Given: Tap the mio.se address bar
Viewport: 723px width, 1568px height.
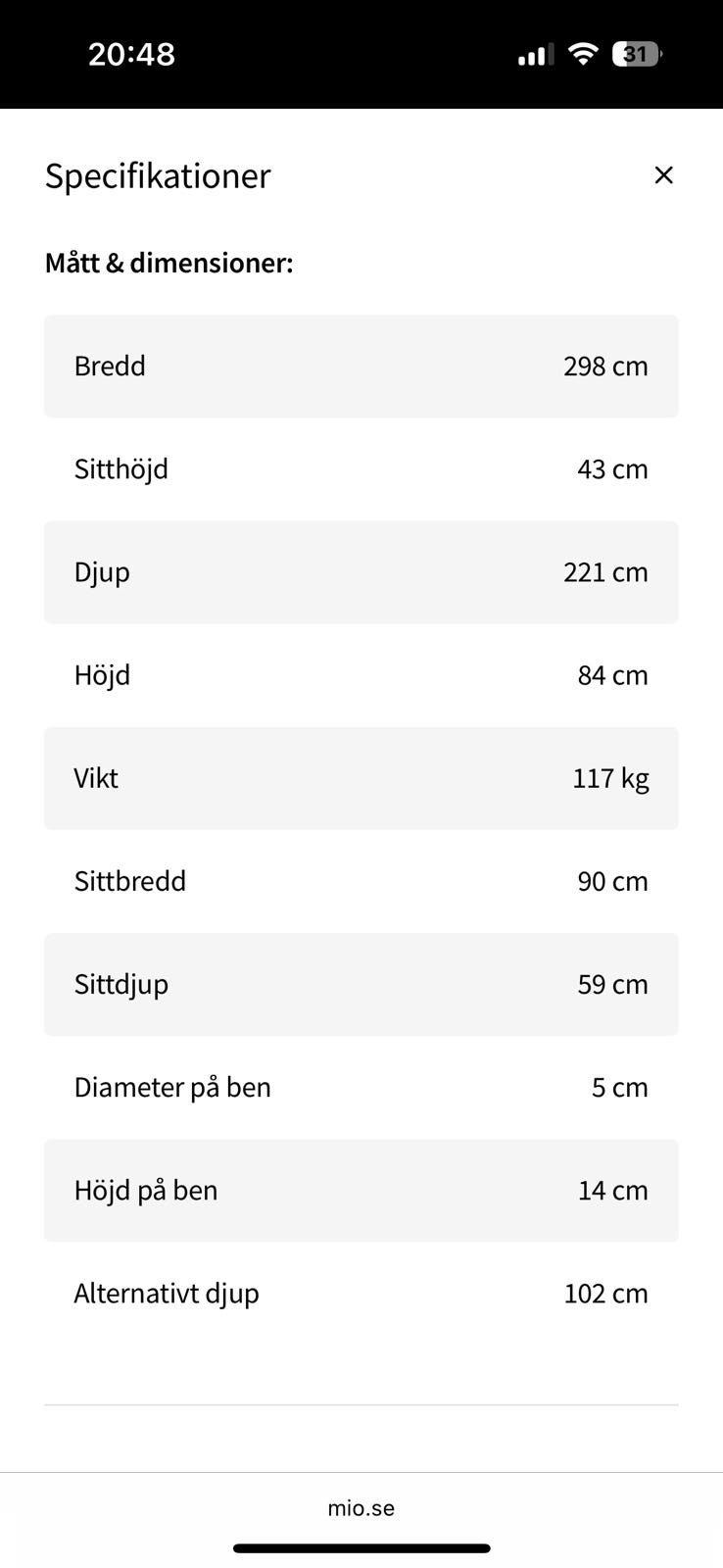Looking at the screenshot, I should pyautogui.click(x=361, y=1508).
